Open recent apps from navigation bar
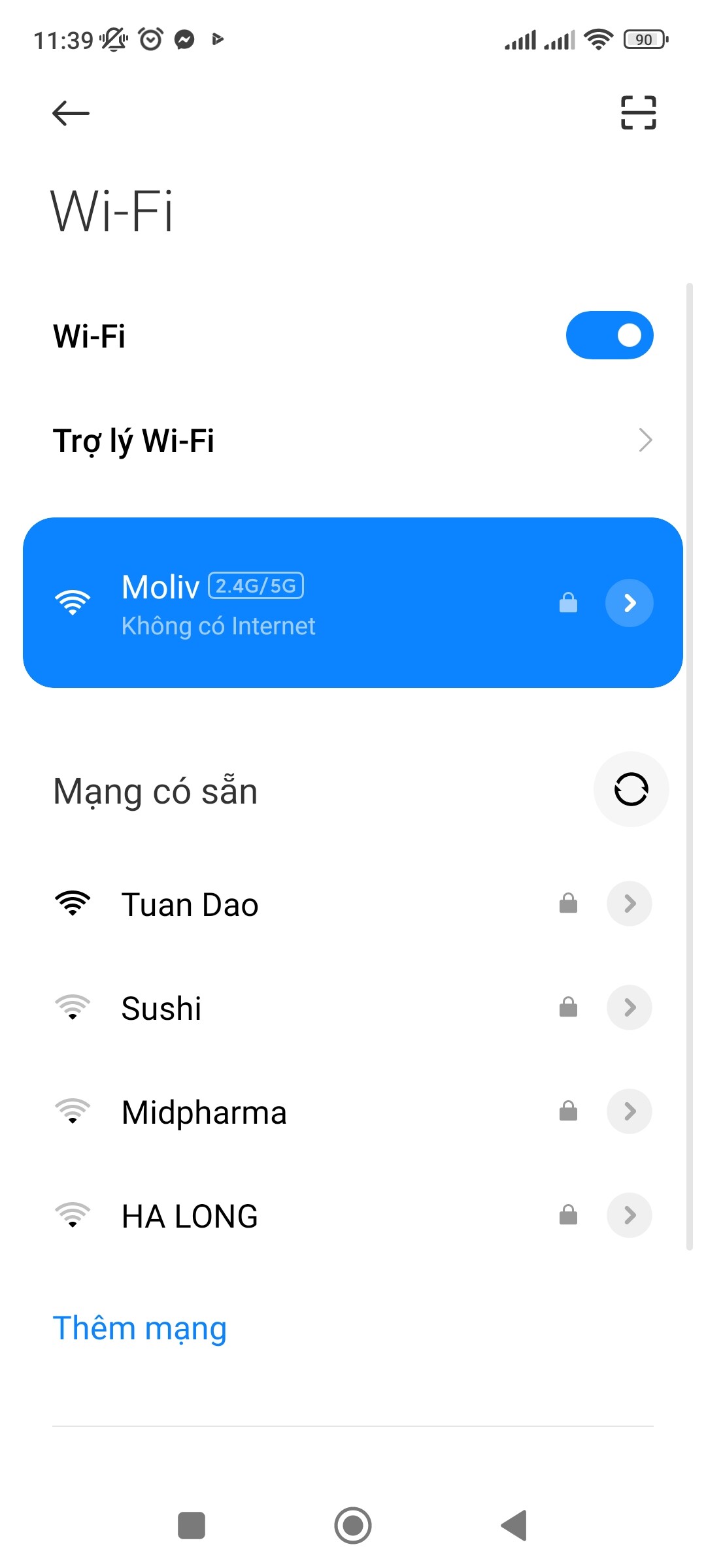Image resolution: width=706 pixels, height=1568 pixels. point(192,1526)
